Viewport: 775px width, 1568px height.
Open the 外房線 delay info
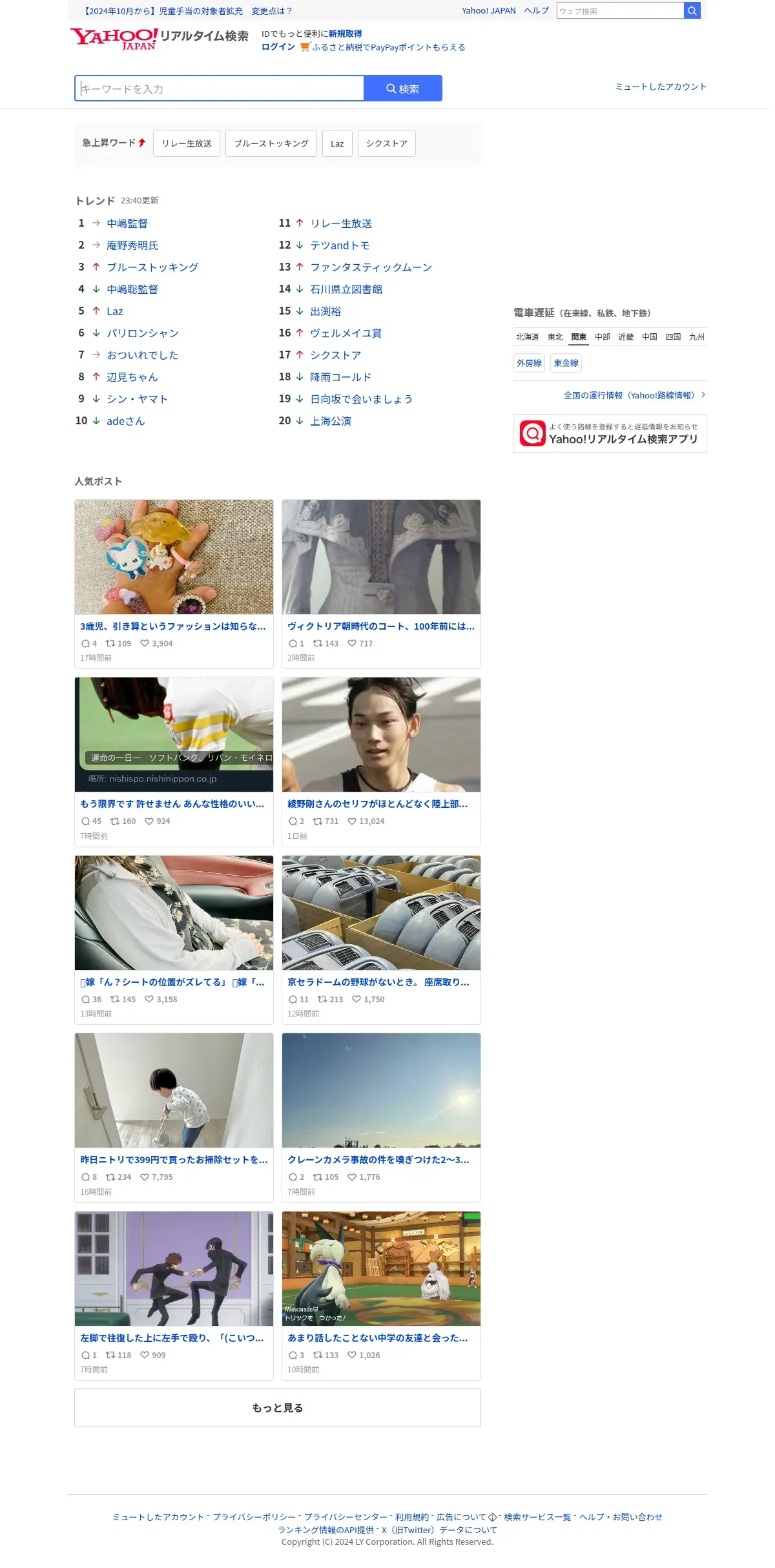pyautogui.click(x=529, y=363)
